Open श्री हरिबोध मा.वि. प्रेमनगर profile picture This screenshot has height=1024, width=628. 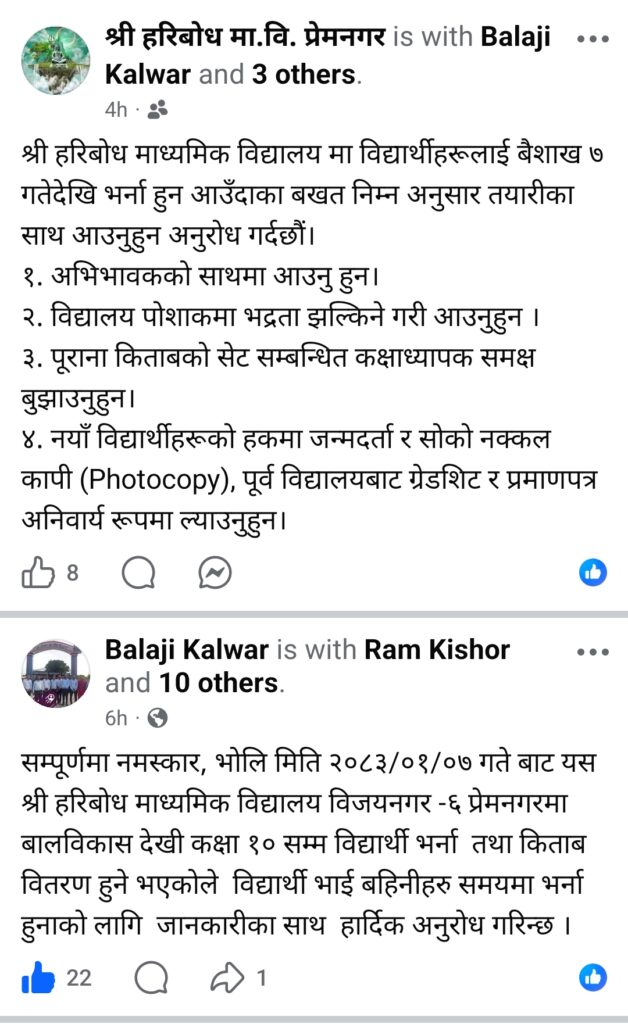tap(56, 60)
